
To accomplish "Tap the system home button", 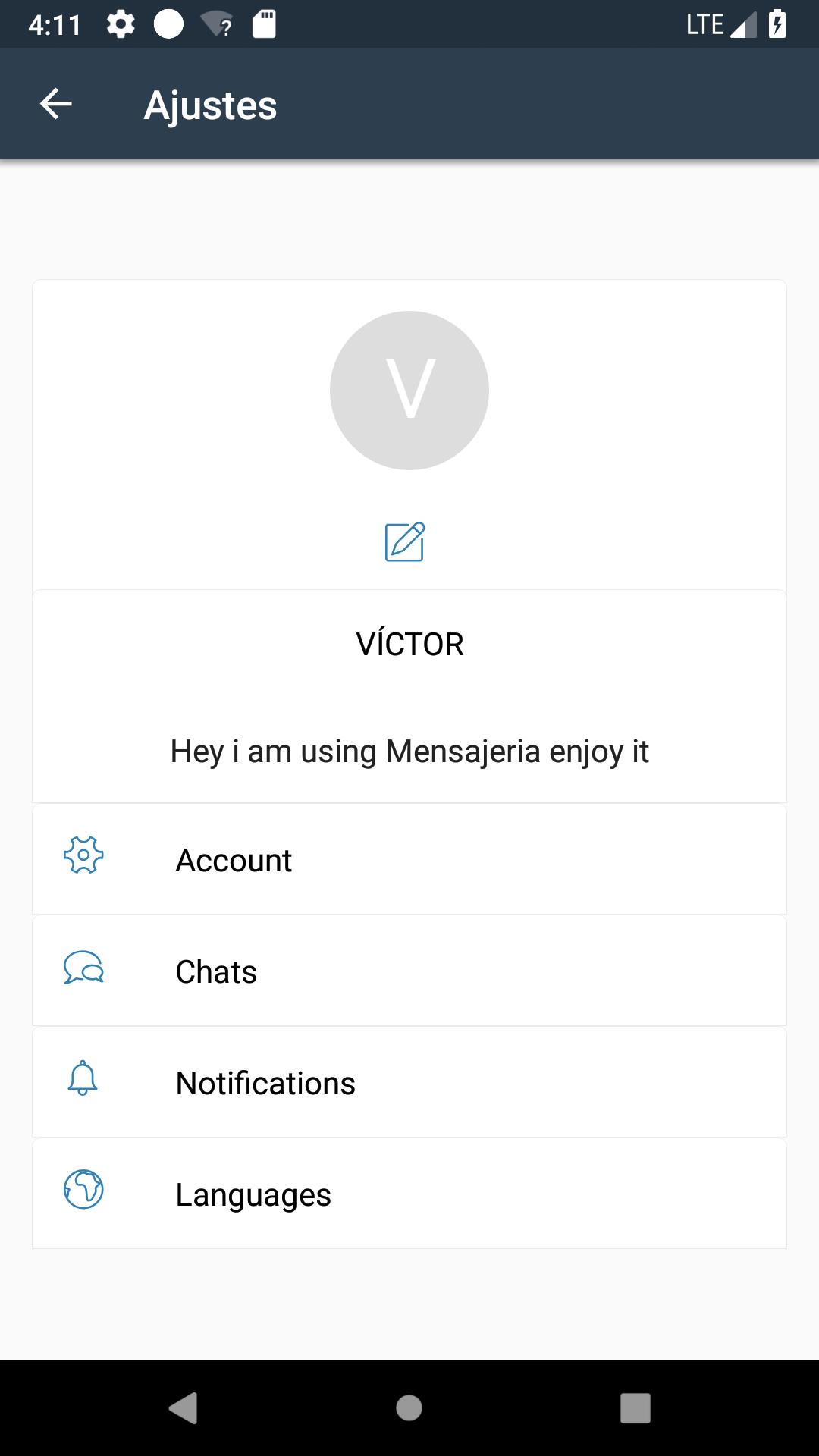I will click(x=409, y=1408).
